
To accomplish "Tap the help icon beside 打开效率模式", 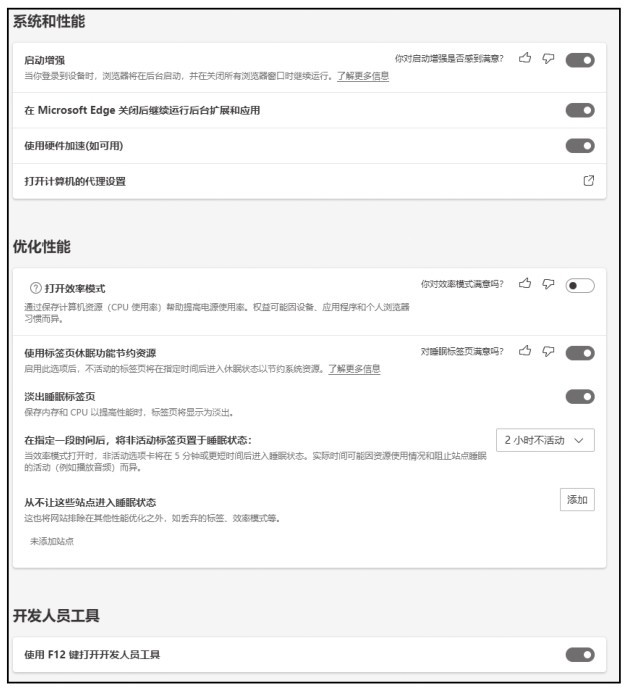I will click(35, 288).
